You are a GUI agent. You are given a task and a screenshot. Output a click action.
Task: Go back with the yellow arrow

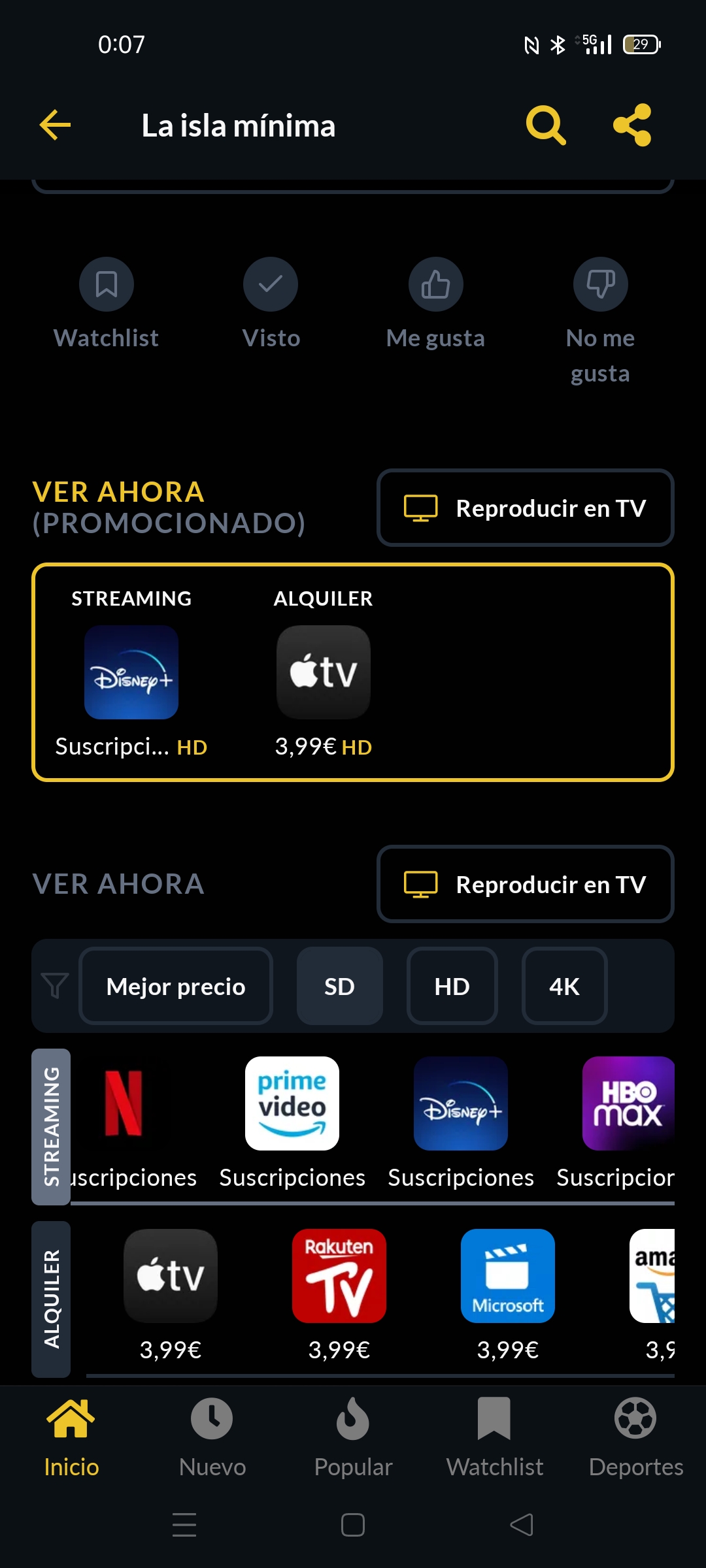point(55,125)
